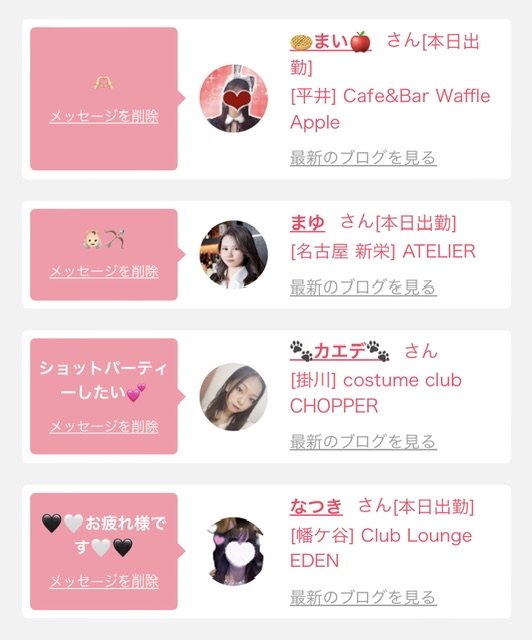Tap なつき's profile picture

234,551
